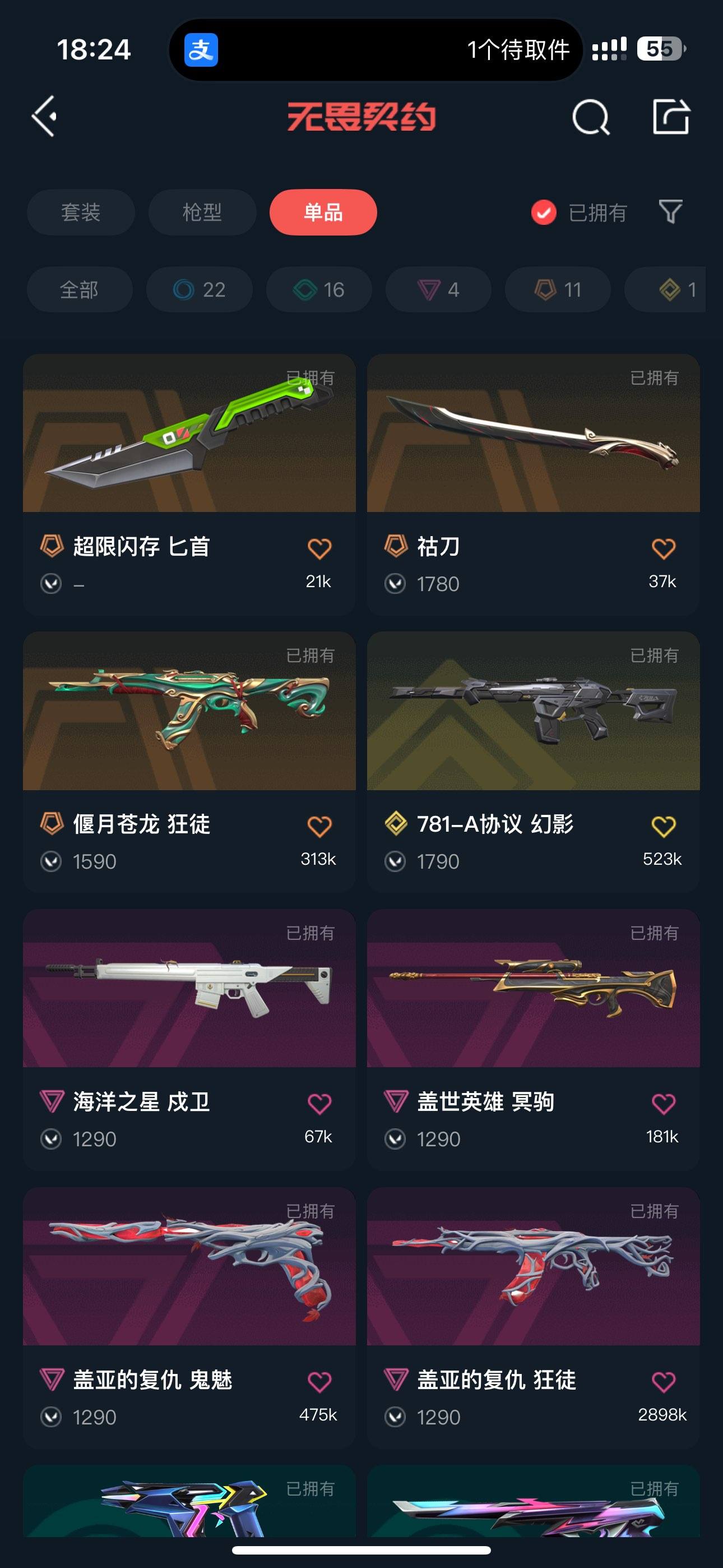Select the teal rarity filter showing 16
The width and height of the screenshot is (723, 1568).
tap(318, 289)
